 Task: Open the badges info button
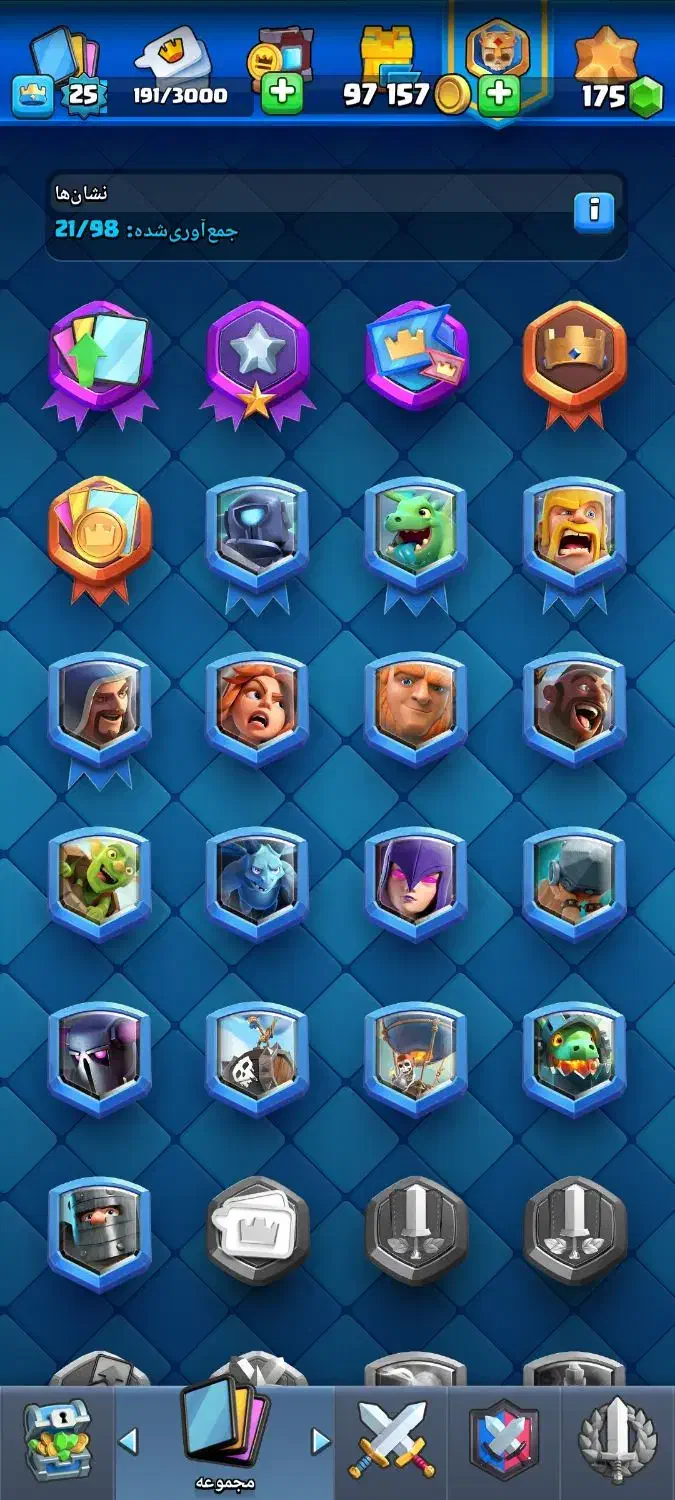pos(594,211)
